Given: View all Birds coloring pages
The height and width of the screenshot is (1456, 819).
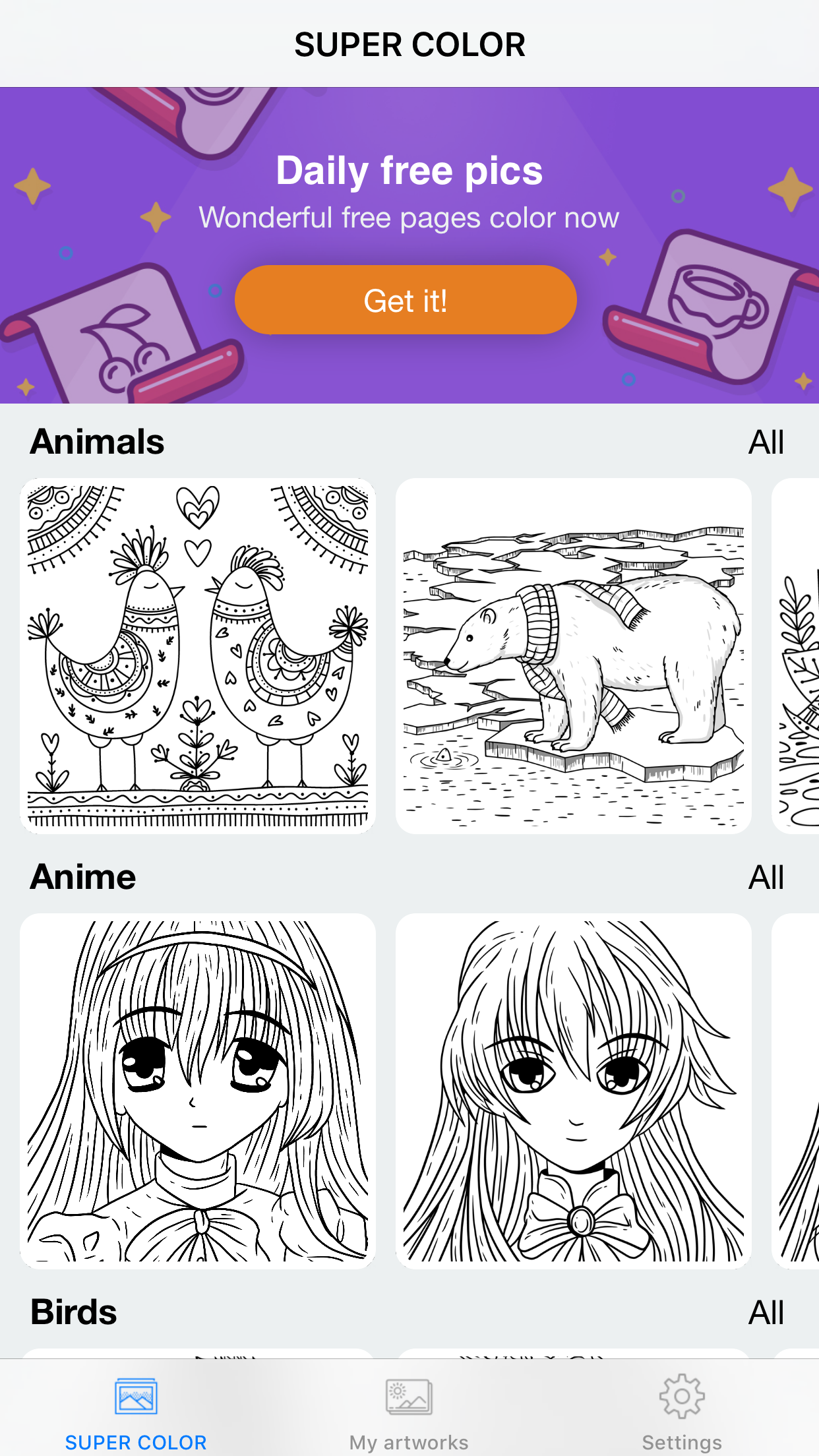Looking at the screenshot, I should [x=766, y=1312].
